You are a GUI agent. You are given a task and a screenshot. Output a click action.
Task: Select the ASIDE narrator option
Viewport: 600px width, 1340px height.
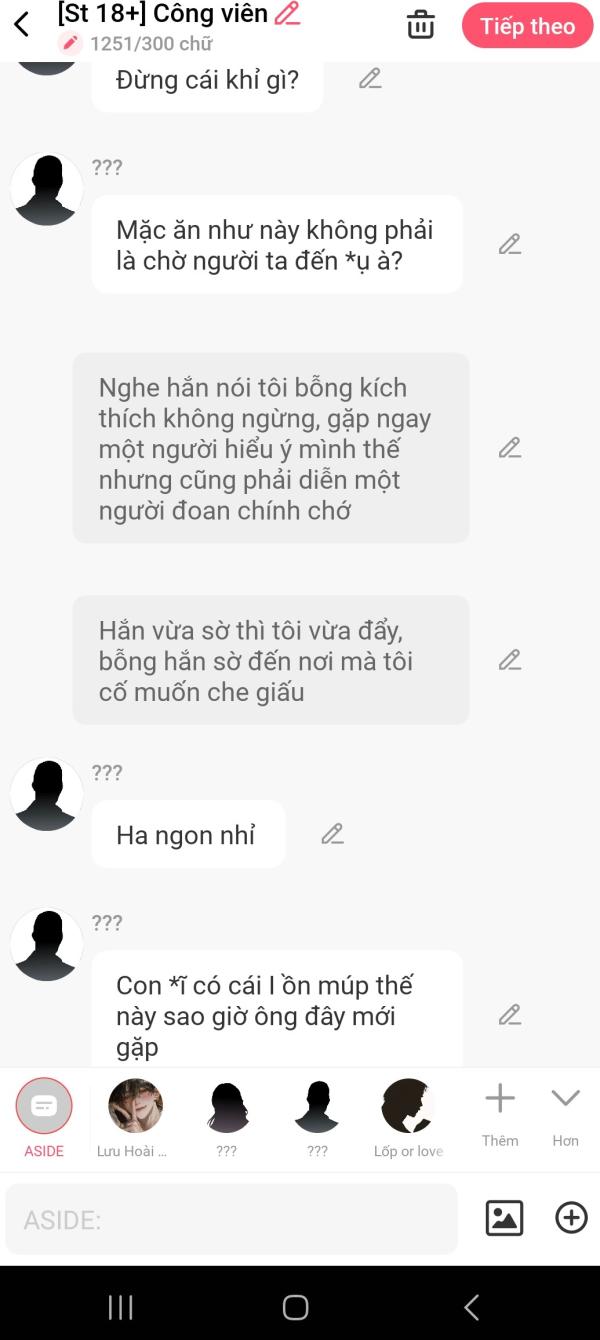[x=44, y=1118]
